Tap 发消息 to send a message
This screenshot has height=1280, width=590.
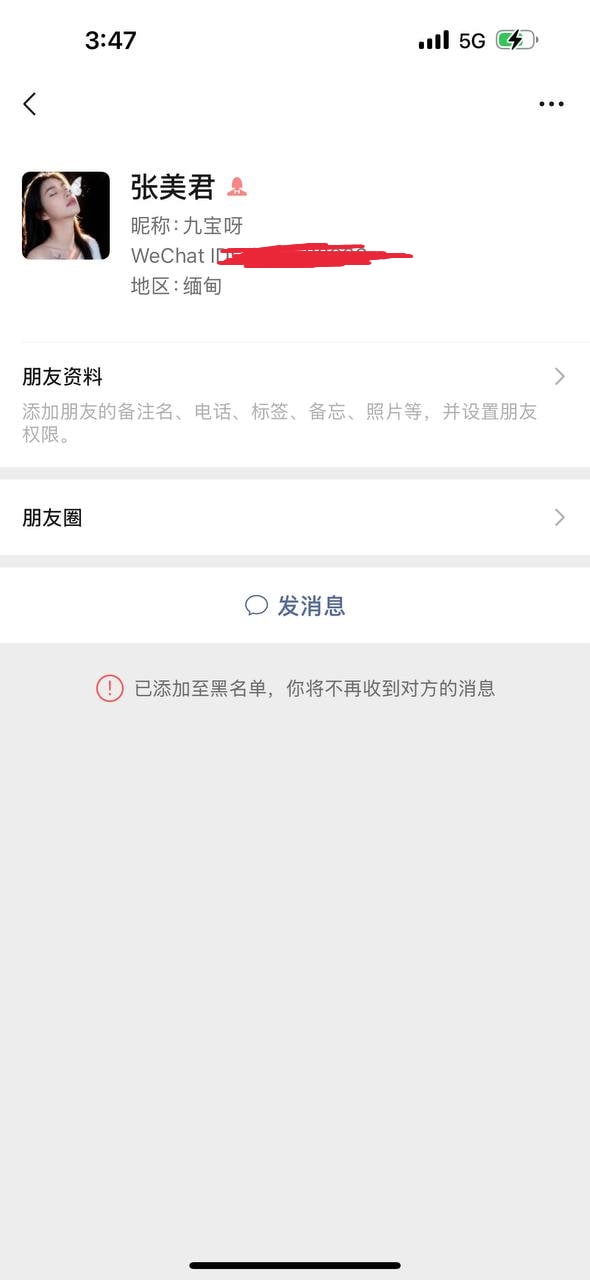[295, 605]
